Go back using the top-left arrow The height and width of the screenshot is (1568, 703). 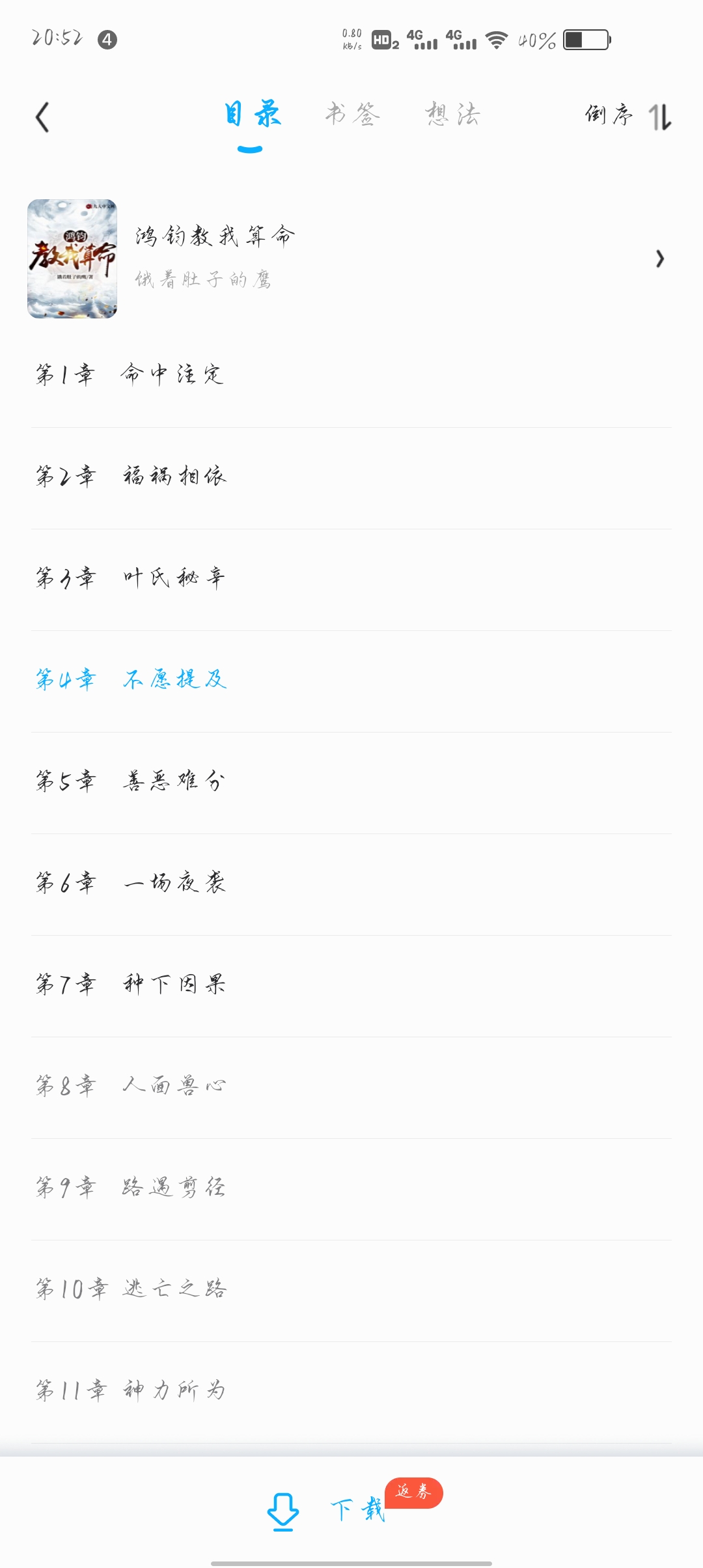click(x=42, y=117)
